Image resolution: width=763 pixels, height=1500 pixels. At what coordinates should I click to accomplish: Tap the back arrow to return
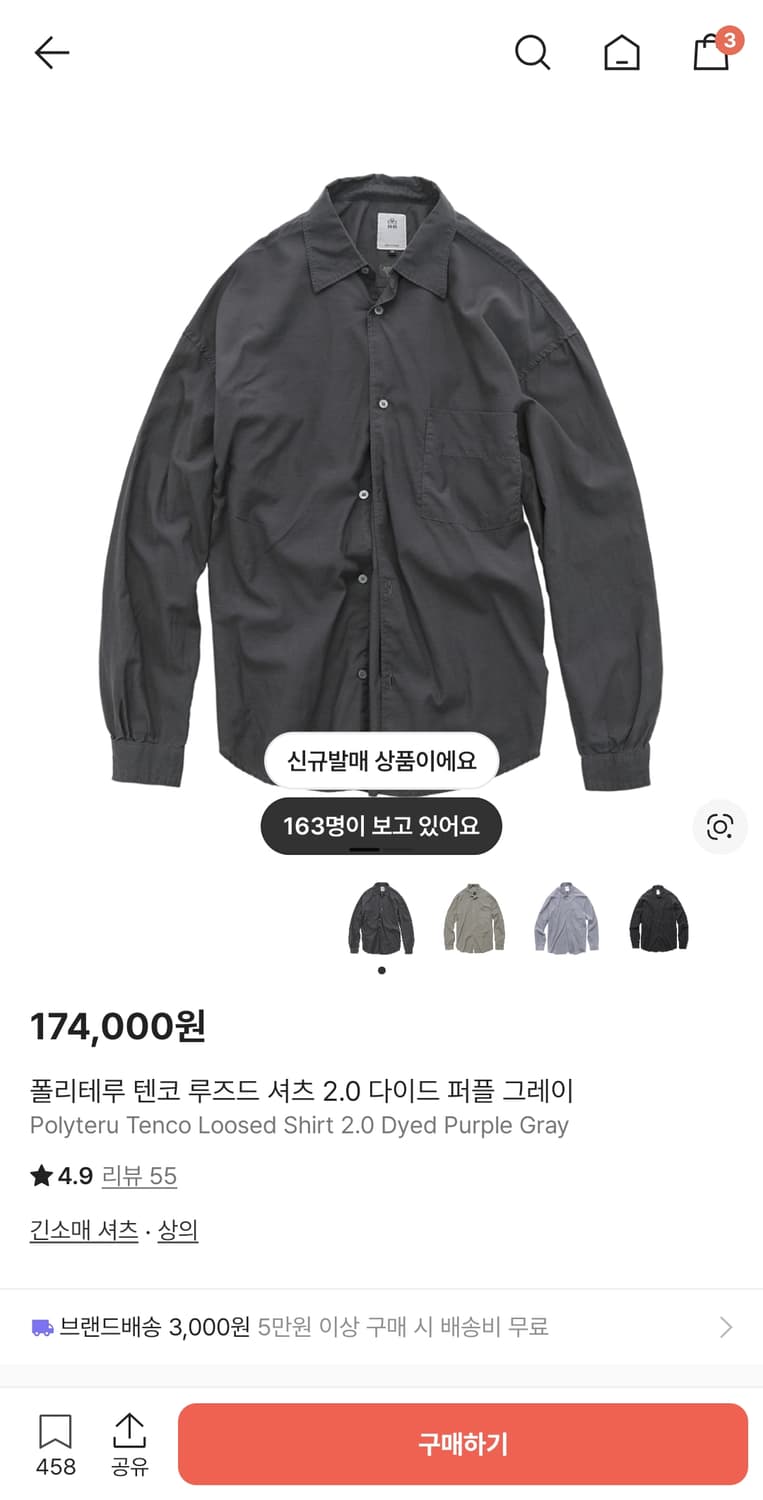point(51,53)
